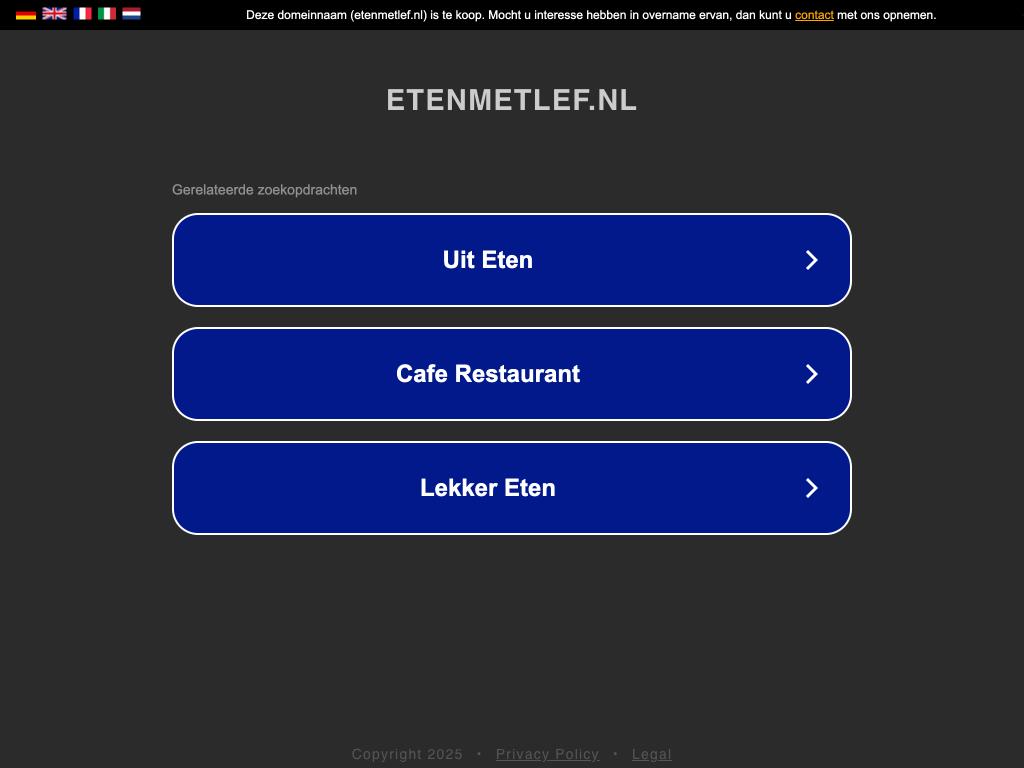
Task: Follow the orange contact link
Action: click(x=814, y=15)
